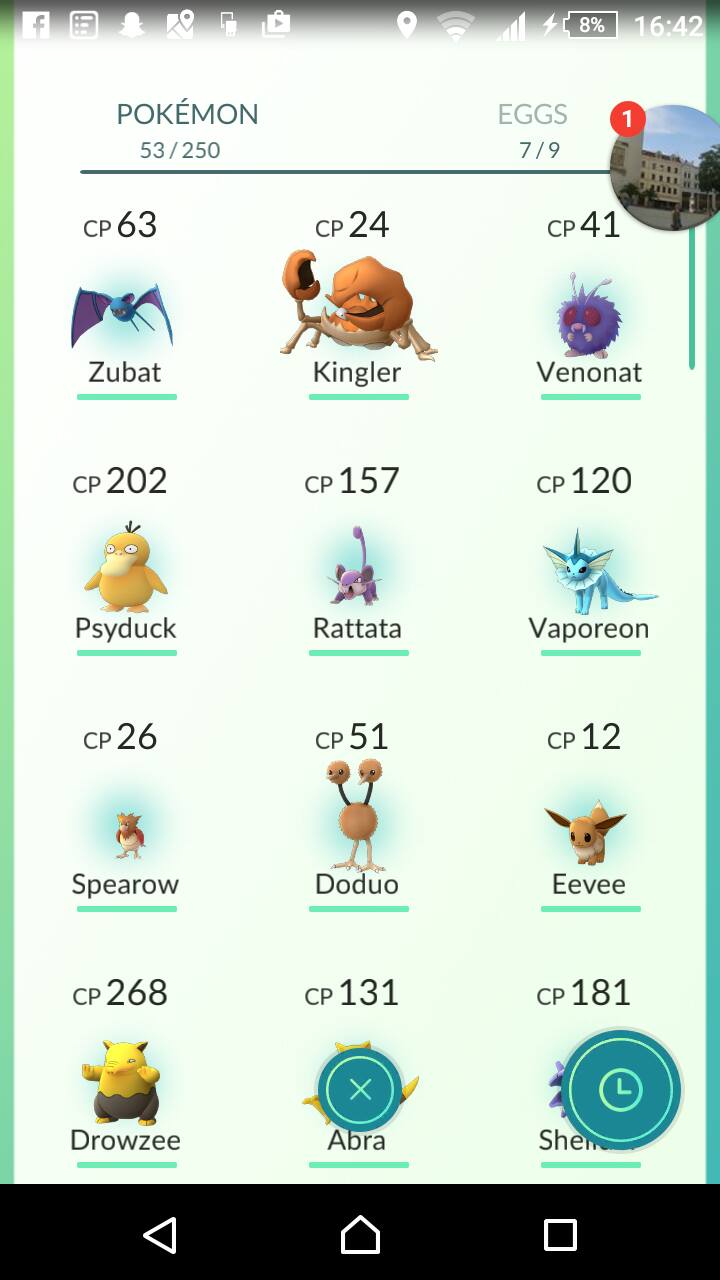Close the Pokémon list with X button
Image resolution: width=720 pixels, height=1280 pixels.
360,1090
